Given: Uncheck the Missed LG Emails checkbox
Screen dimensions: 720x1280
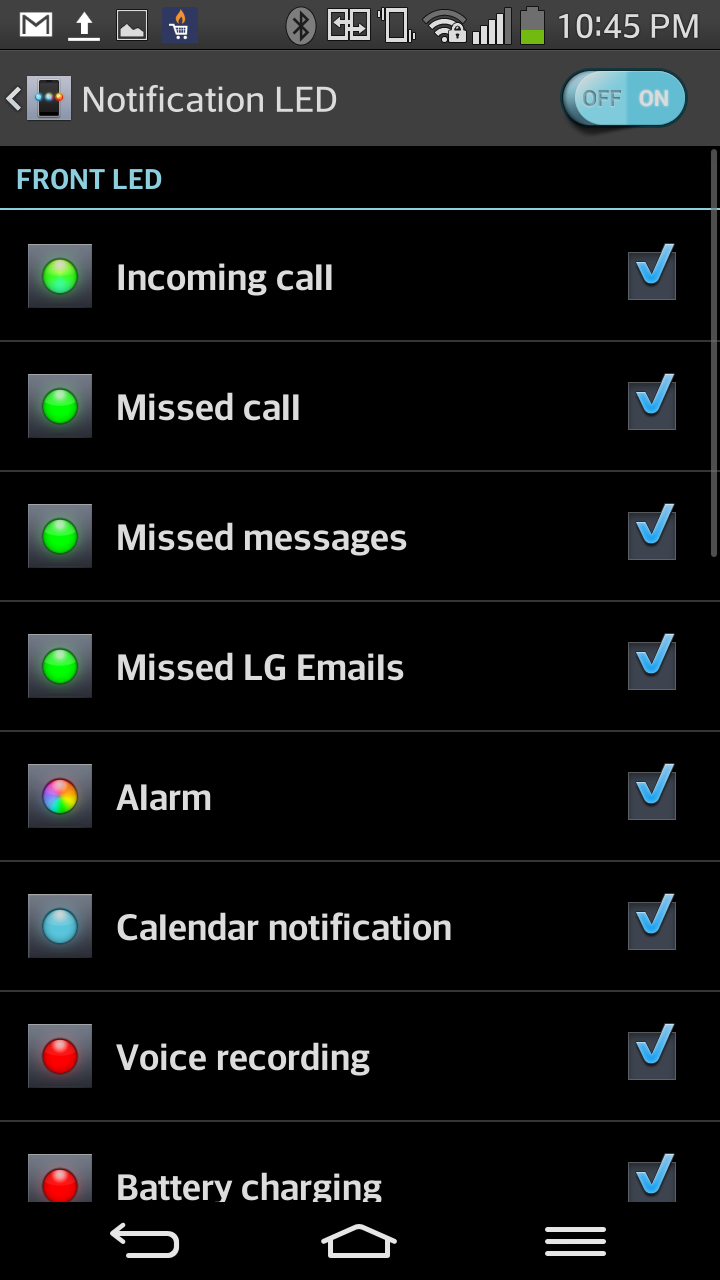Looking at the screenshot, I should point(652,665).
